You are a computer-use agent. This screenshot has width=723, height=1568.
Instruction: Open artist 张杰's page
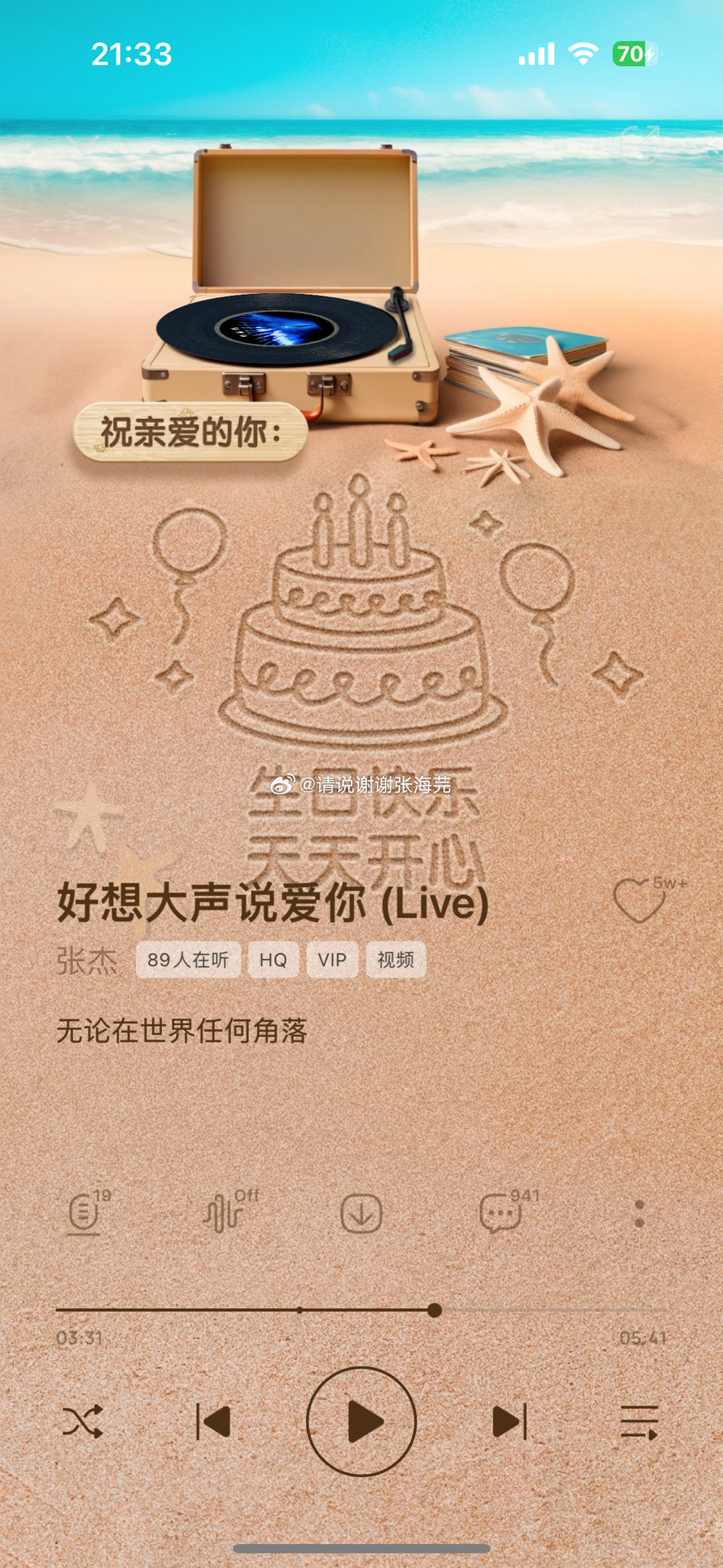(x=87, y=960)
